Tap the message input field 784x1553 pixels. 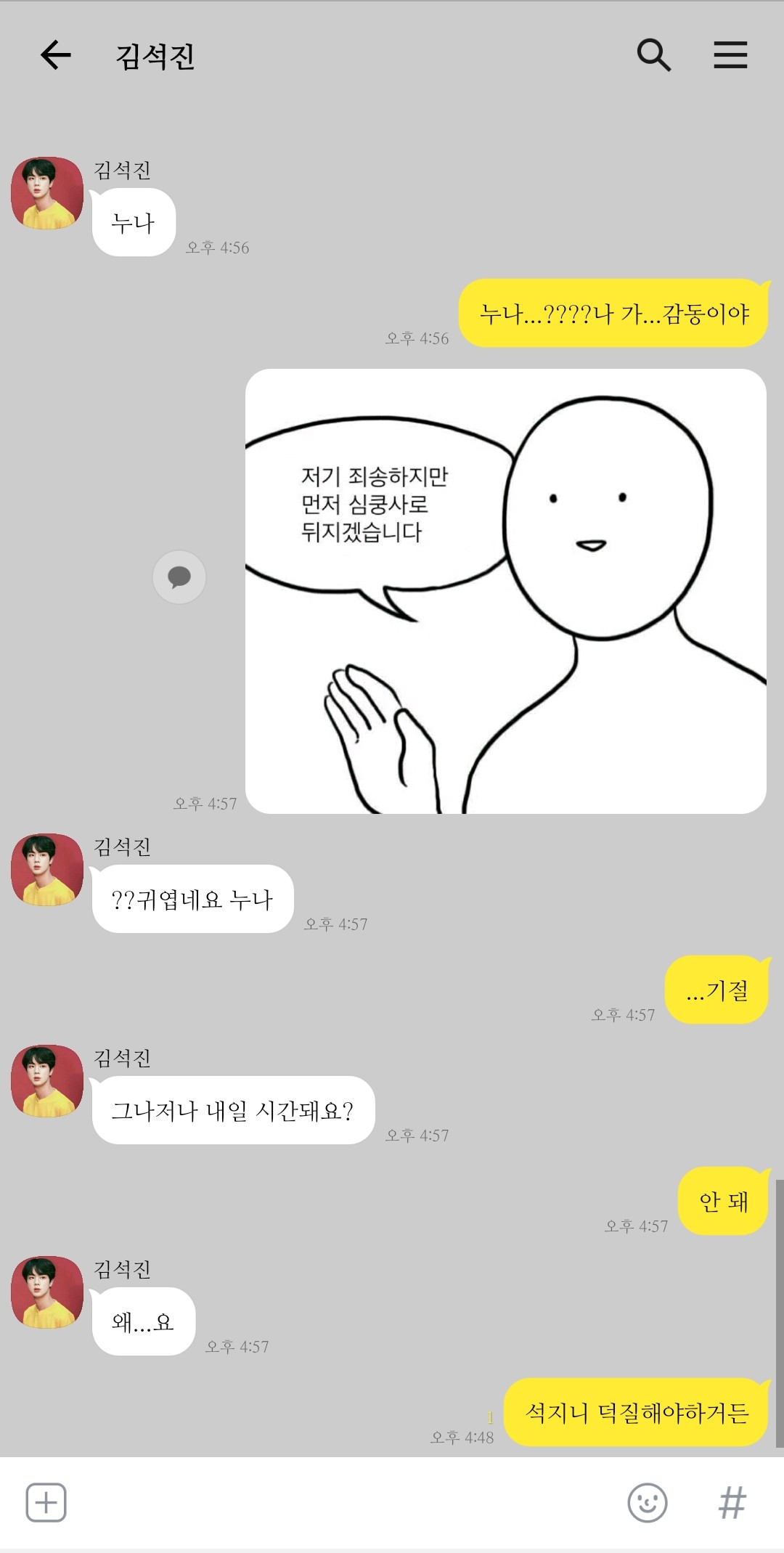click(x=341, y=1502)
